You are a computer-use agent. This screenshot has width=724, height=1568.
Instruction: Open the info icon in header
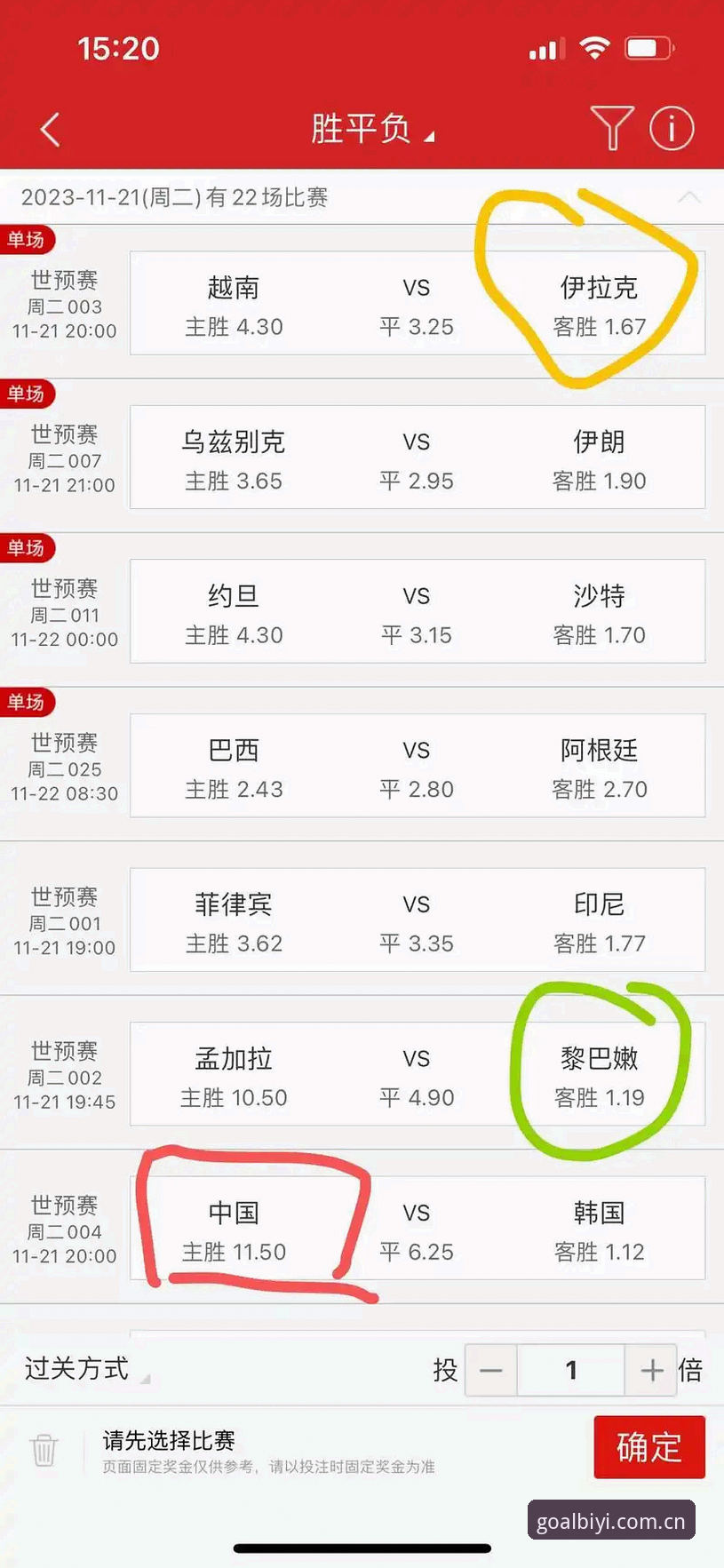(x=672, y=129)
